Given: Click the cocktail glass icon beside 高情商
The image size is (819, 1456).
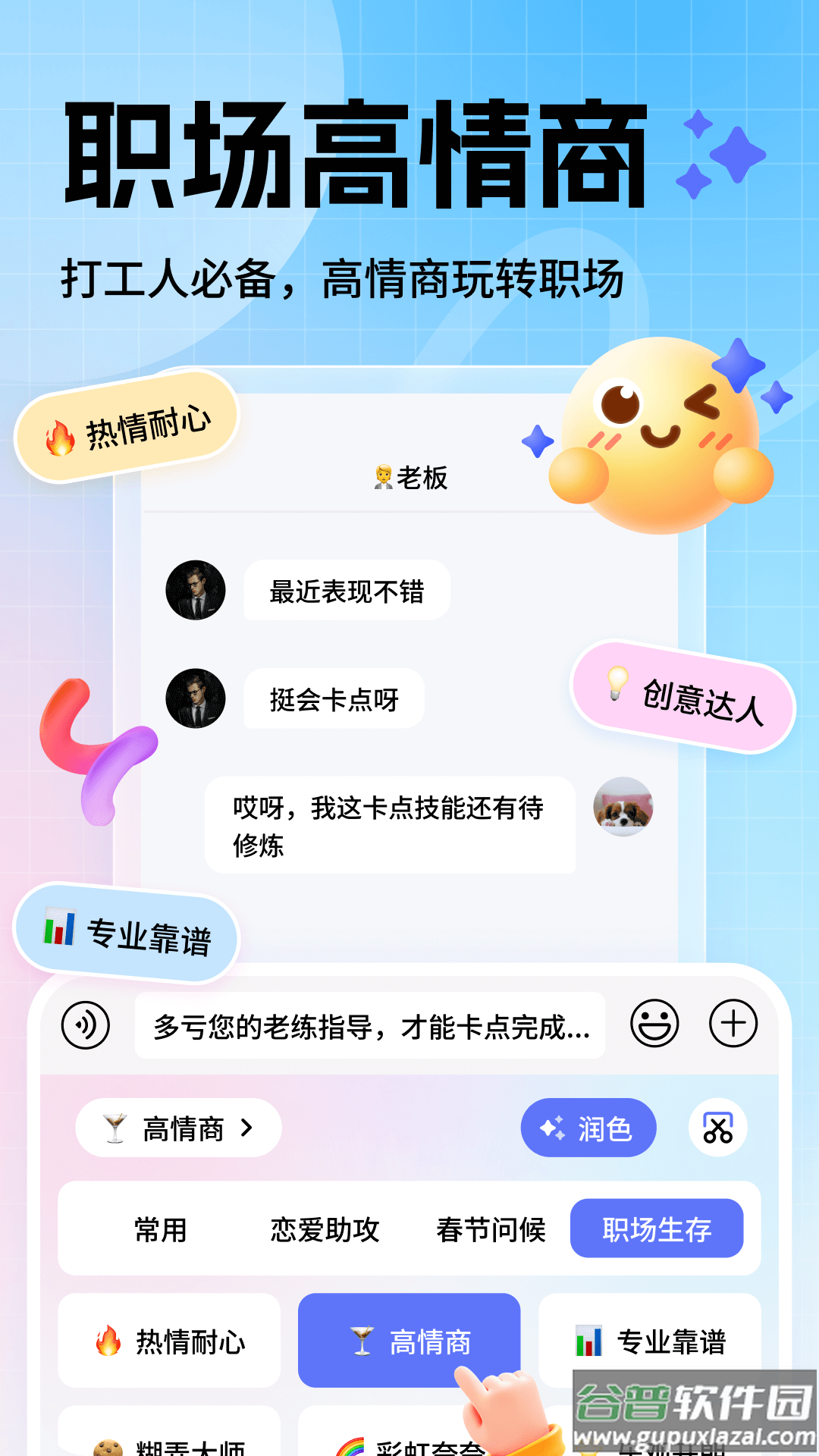Looking at the screenshot, I should (x=112, y=1128).
